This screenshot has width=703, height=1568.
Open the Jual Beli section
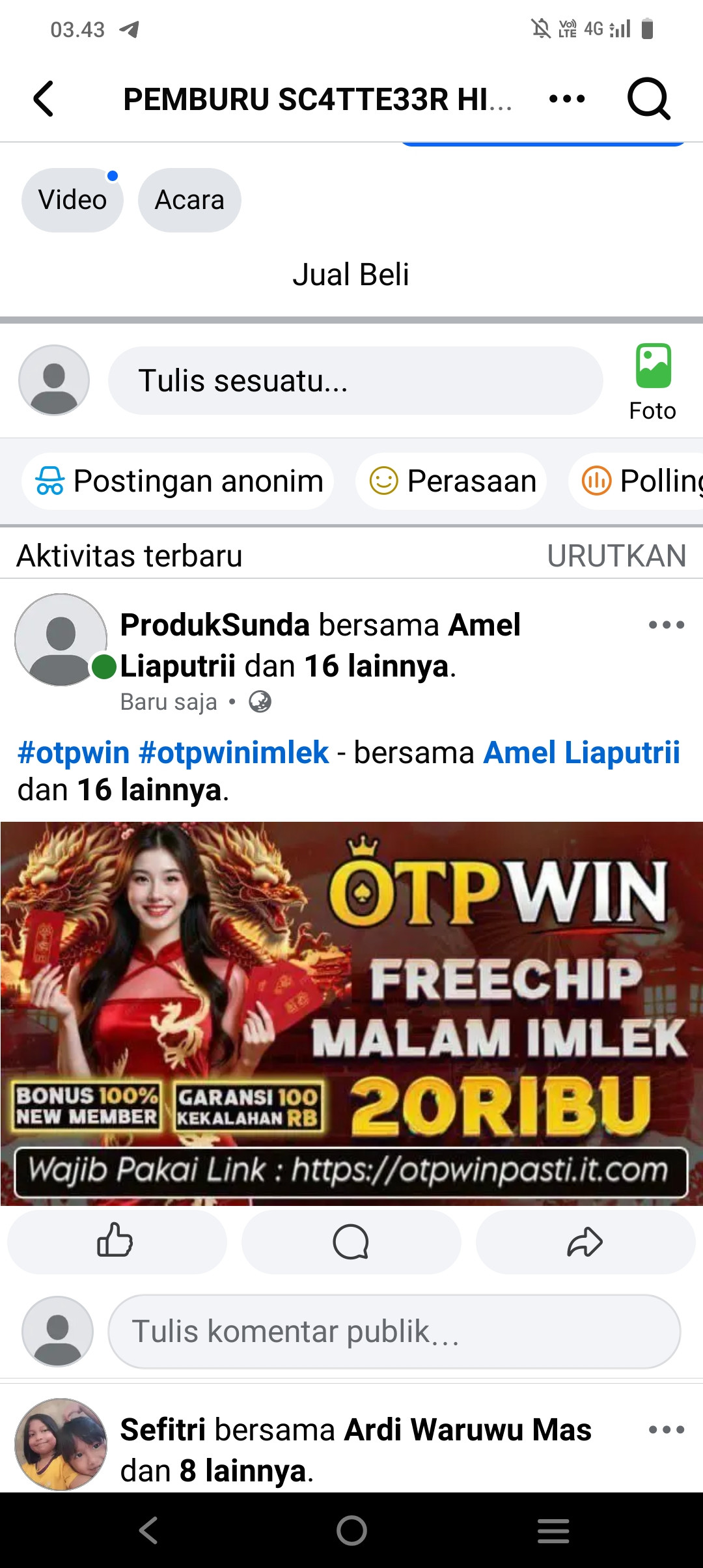(x=351, y=274)
